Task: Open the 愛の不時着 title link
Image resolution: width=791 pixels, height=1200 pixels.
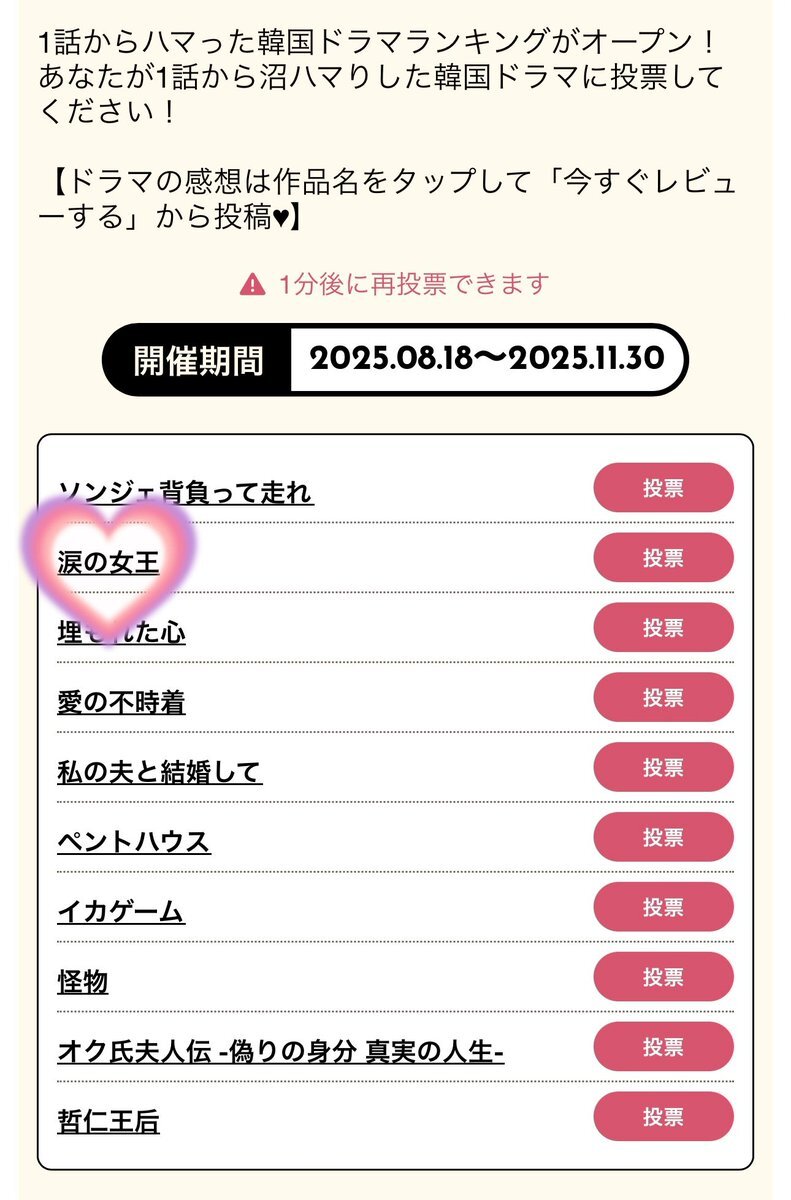Action: [x=121, y=702]
